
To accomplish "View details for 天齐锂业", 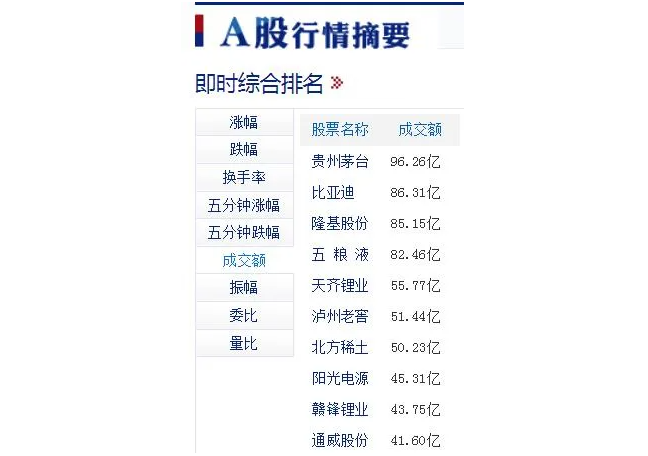I will coord(339,286).
